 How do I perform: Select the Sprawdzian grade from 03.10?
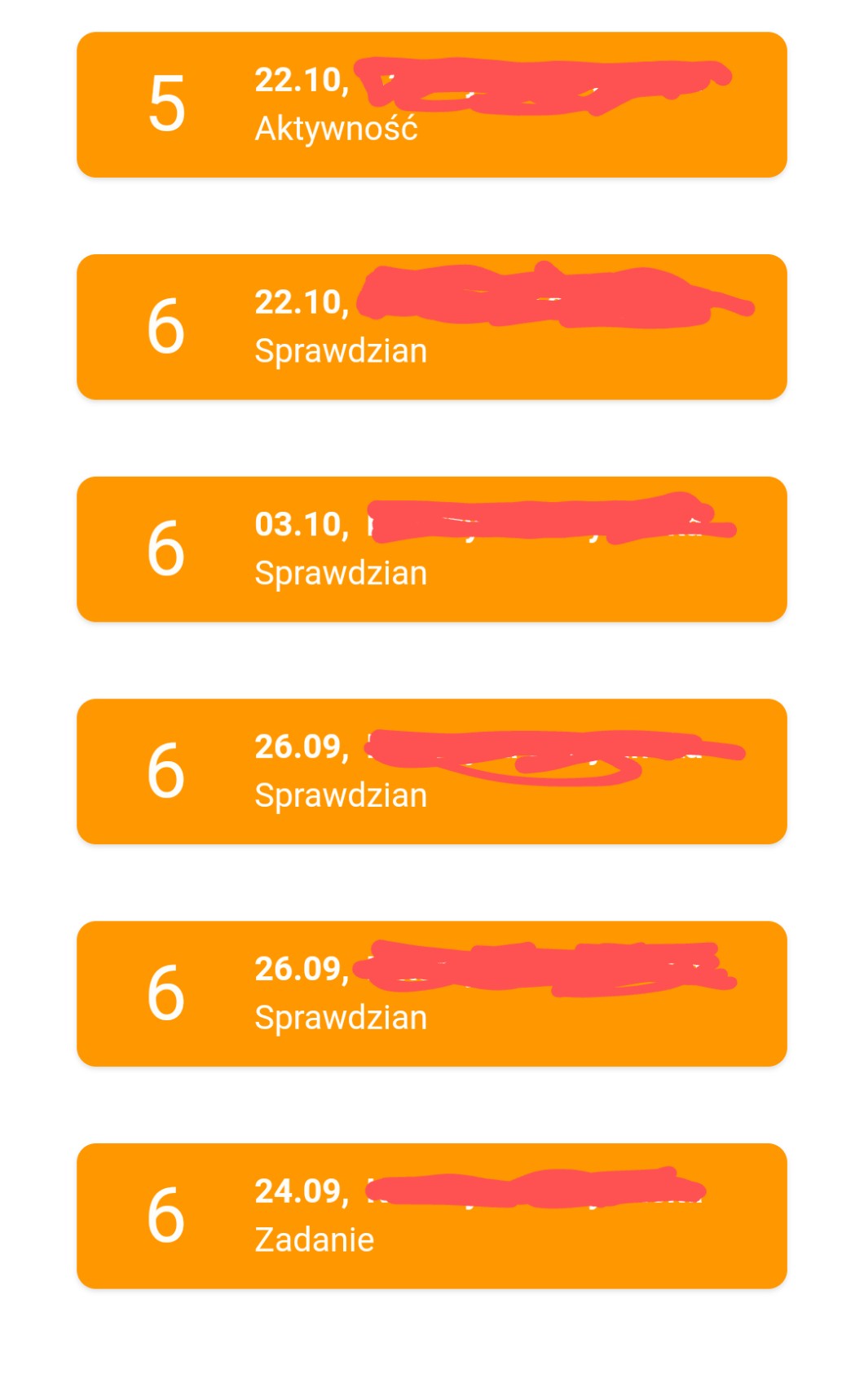pyautogui.click(x=431, y=549)
